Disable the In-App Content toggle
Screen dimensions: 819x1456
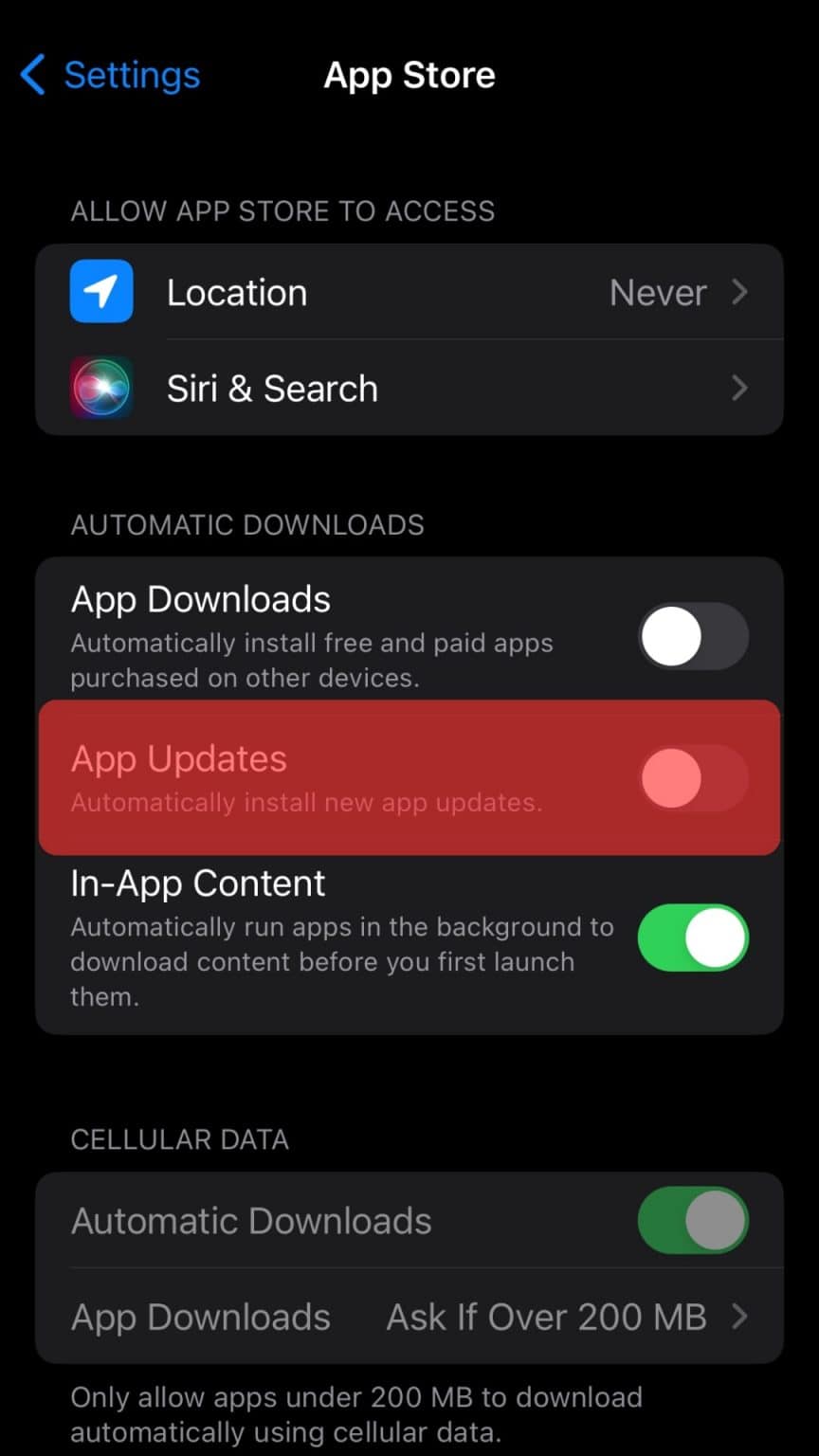pos(693,937)
